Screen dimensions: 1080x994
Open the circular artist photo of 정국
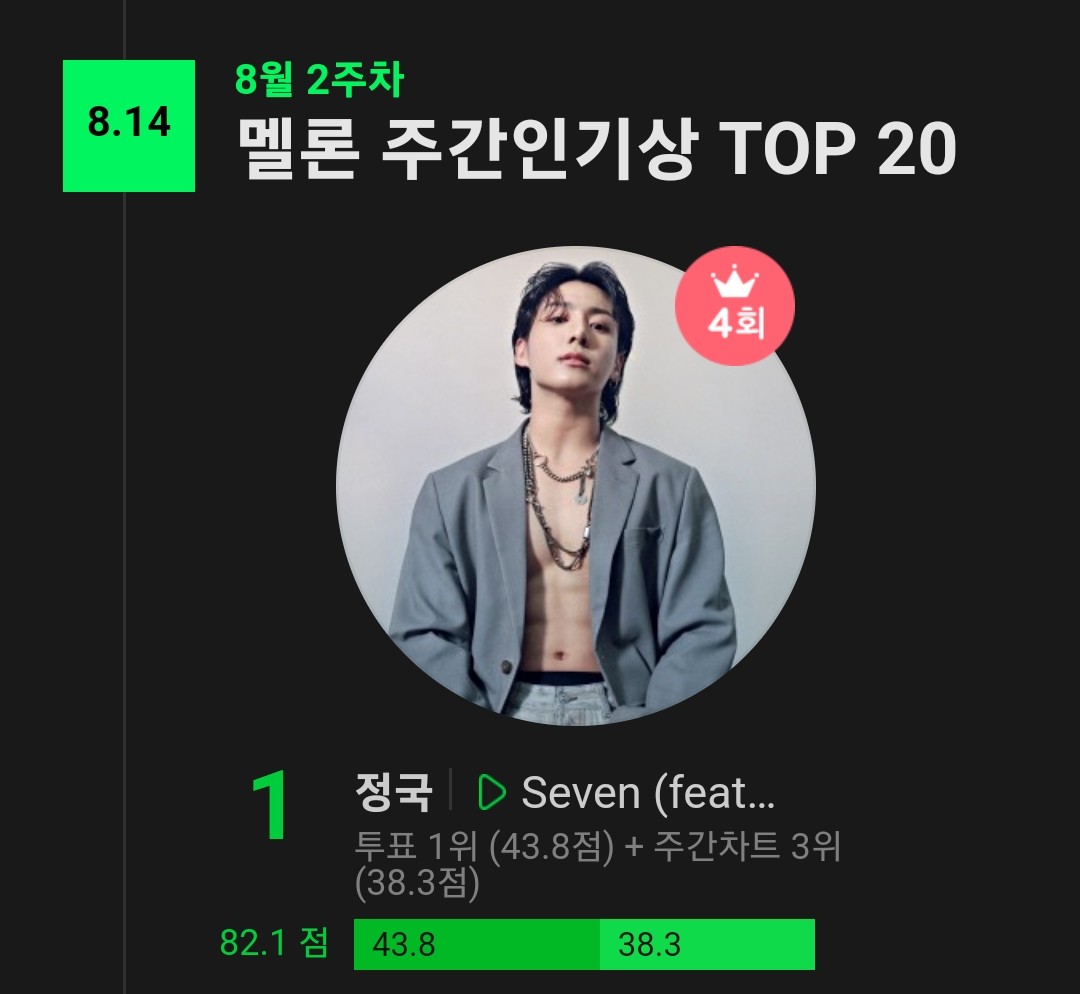[575, 486]
